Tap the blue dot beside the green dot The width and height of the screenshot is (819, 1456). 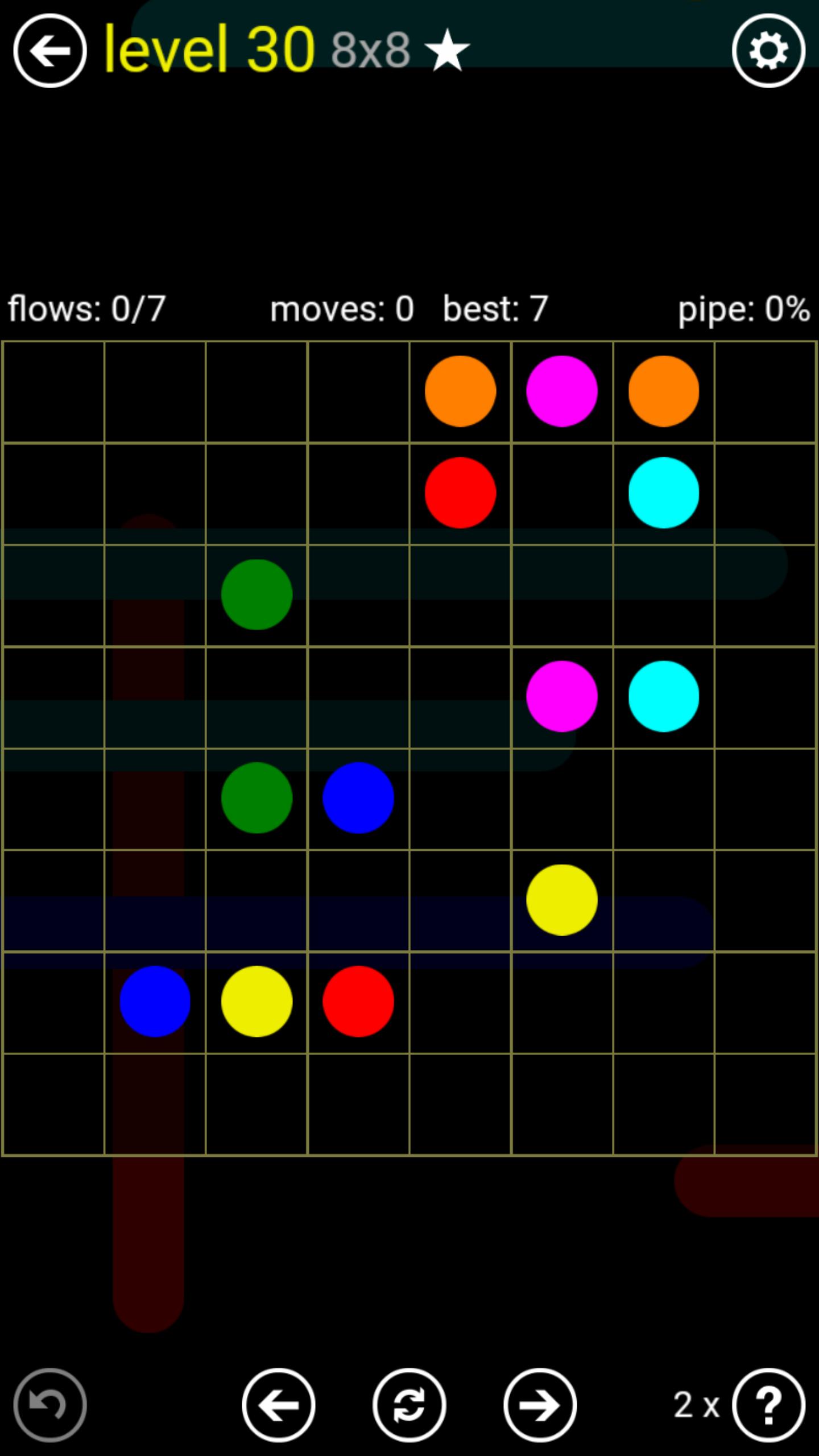(358, 797)
